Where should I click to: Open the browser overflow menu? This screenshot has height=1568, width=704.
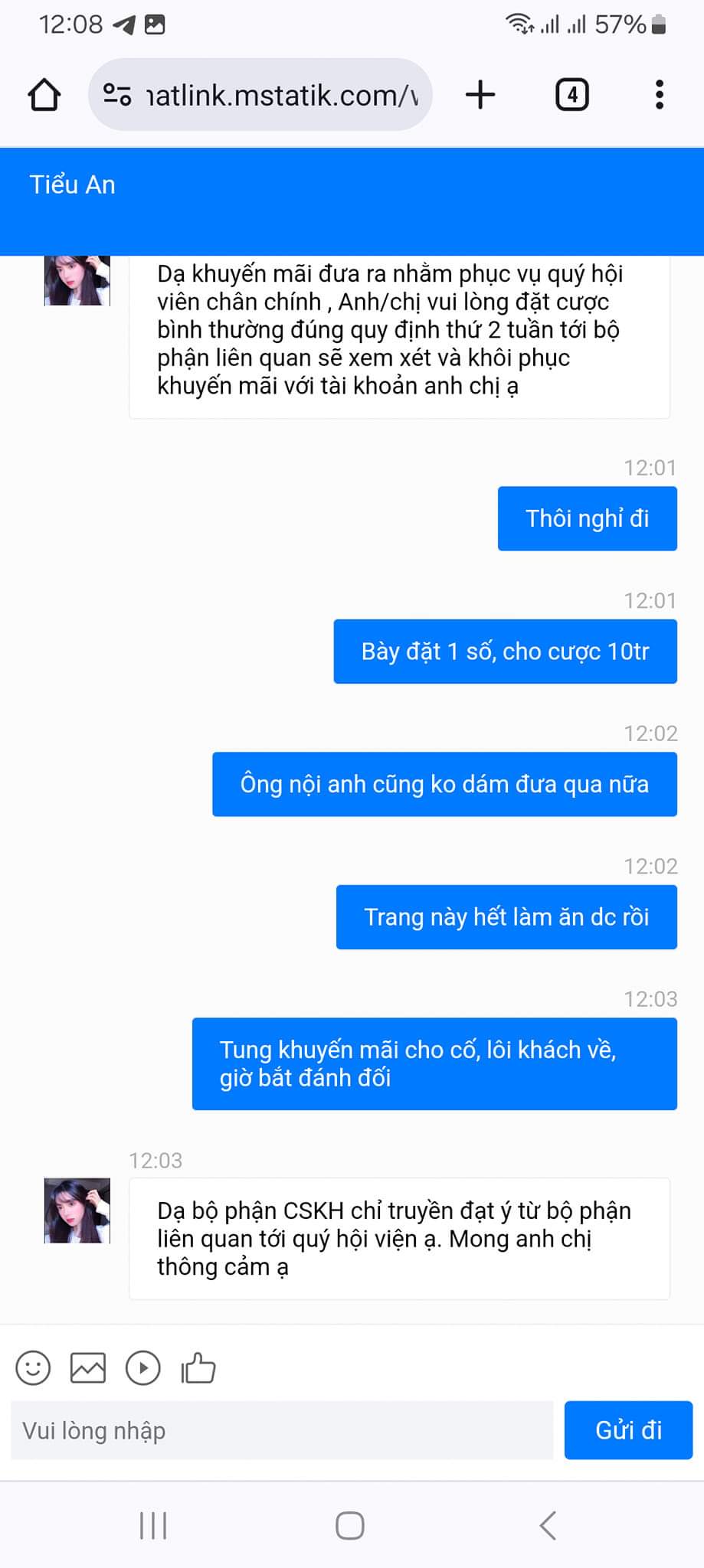(x=659, y=95)
